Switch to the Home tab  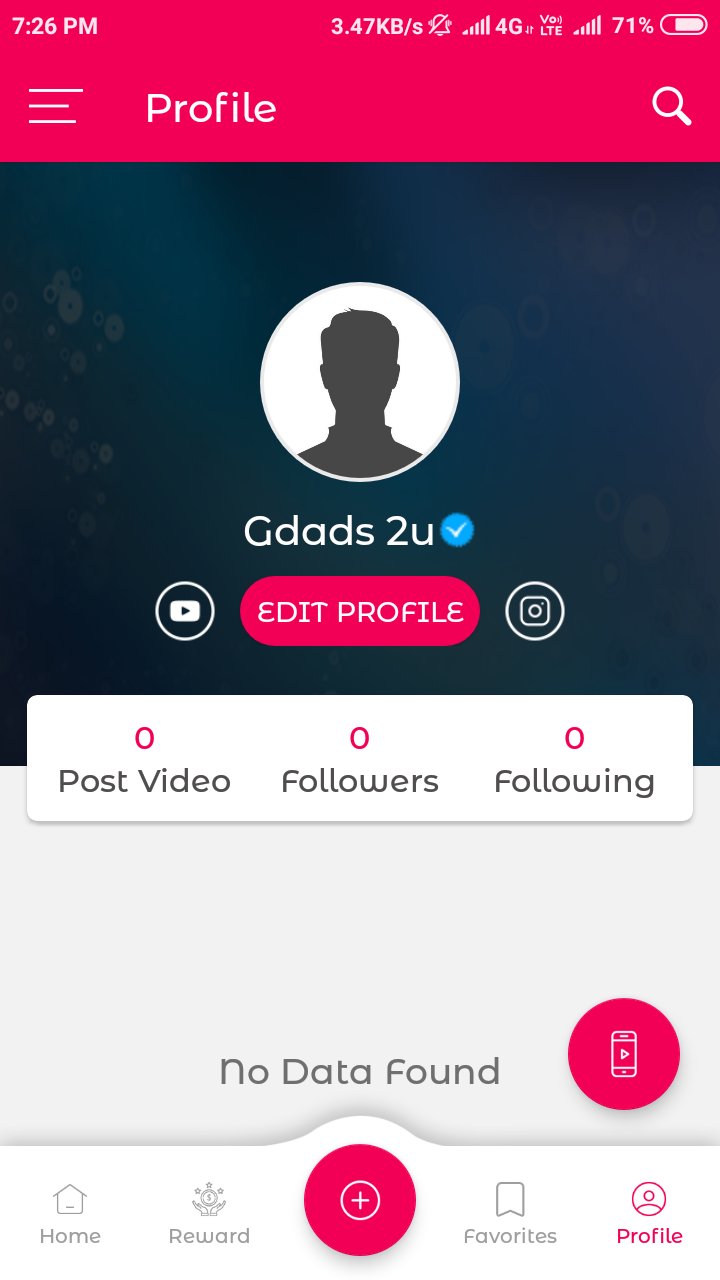[70, 1213]
